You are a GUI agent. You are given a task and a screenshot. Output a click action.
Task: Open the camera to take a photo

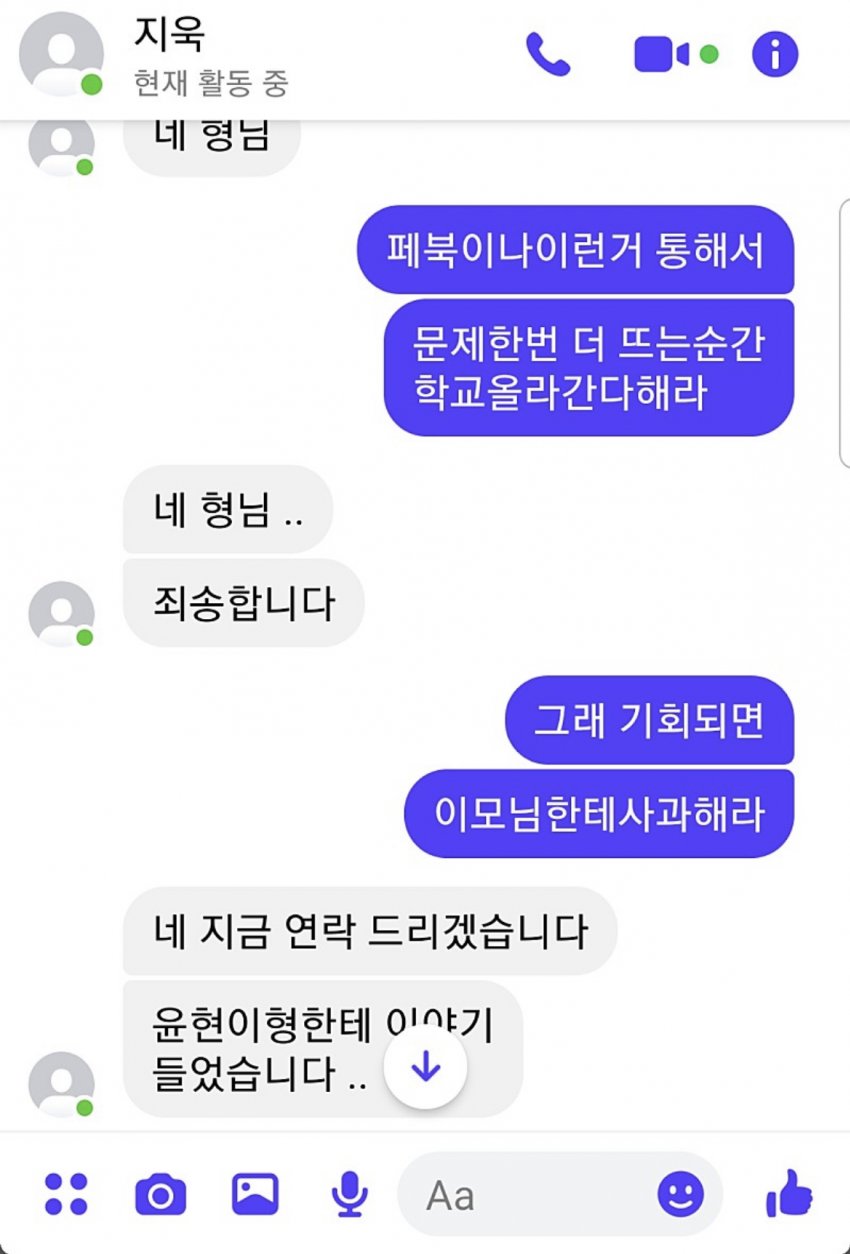click(x=160, y=1194)
